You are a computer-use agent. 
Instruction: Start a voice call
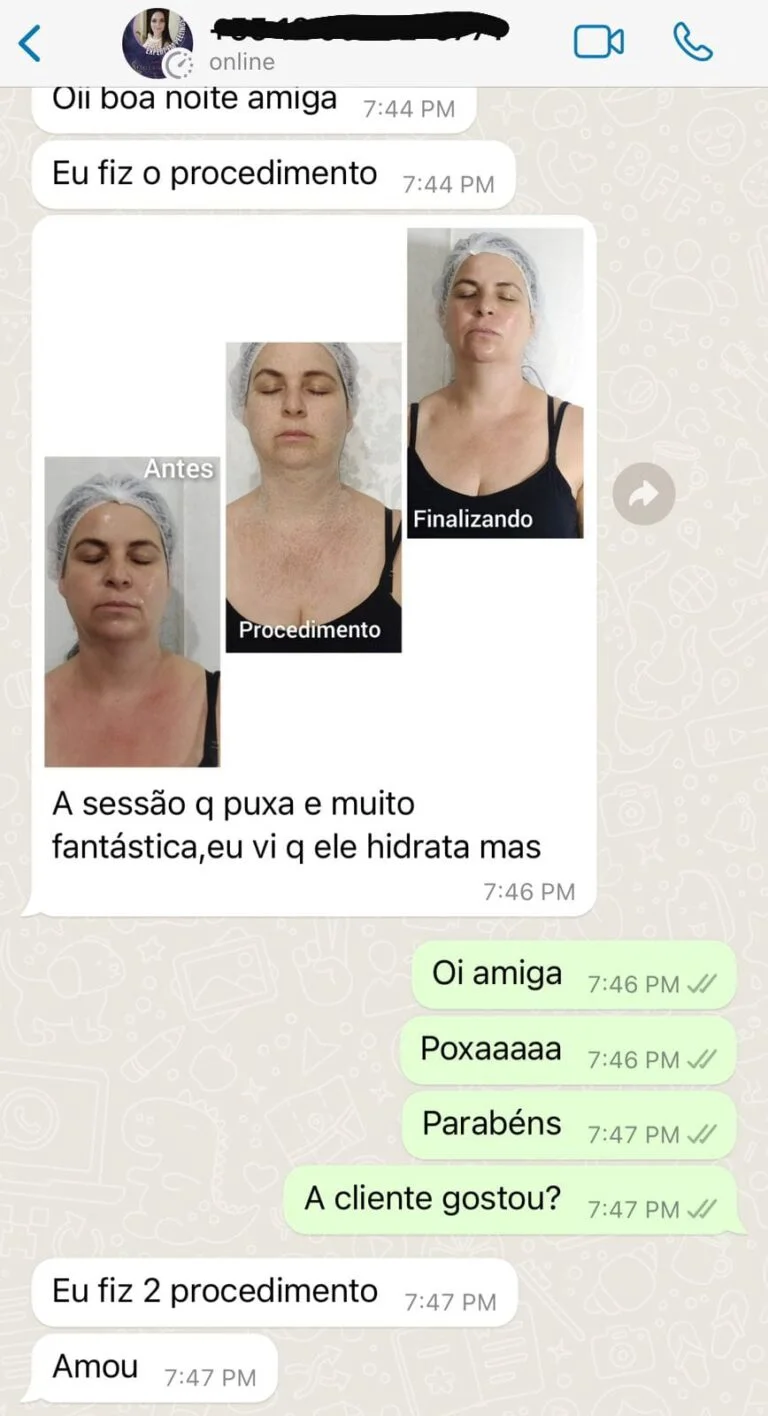click(x=692, y=42)
